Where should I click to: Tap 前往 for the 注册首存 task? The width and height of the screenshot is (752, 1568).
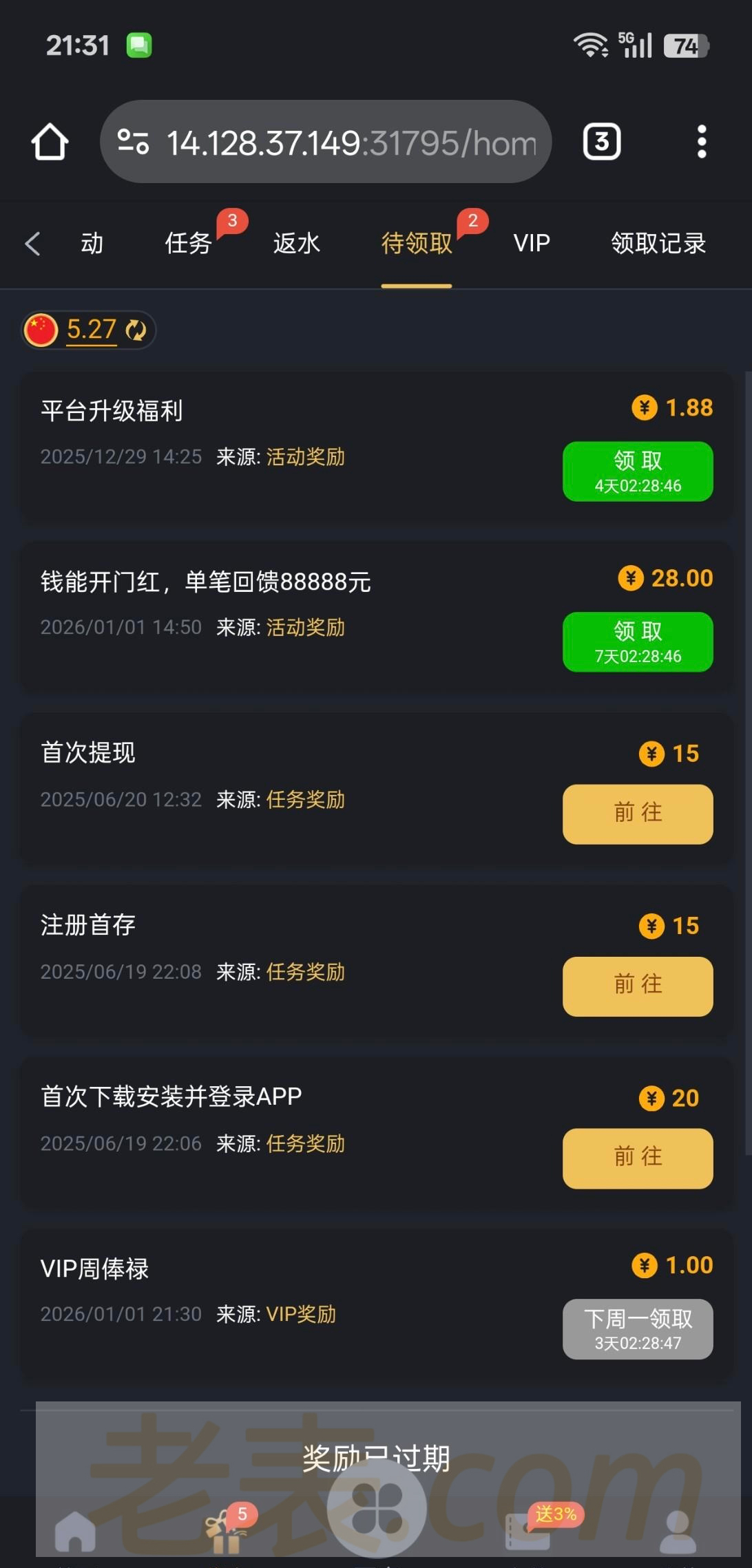tap(638, 986)
